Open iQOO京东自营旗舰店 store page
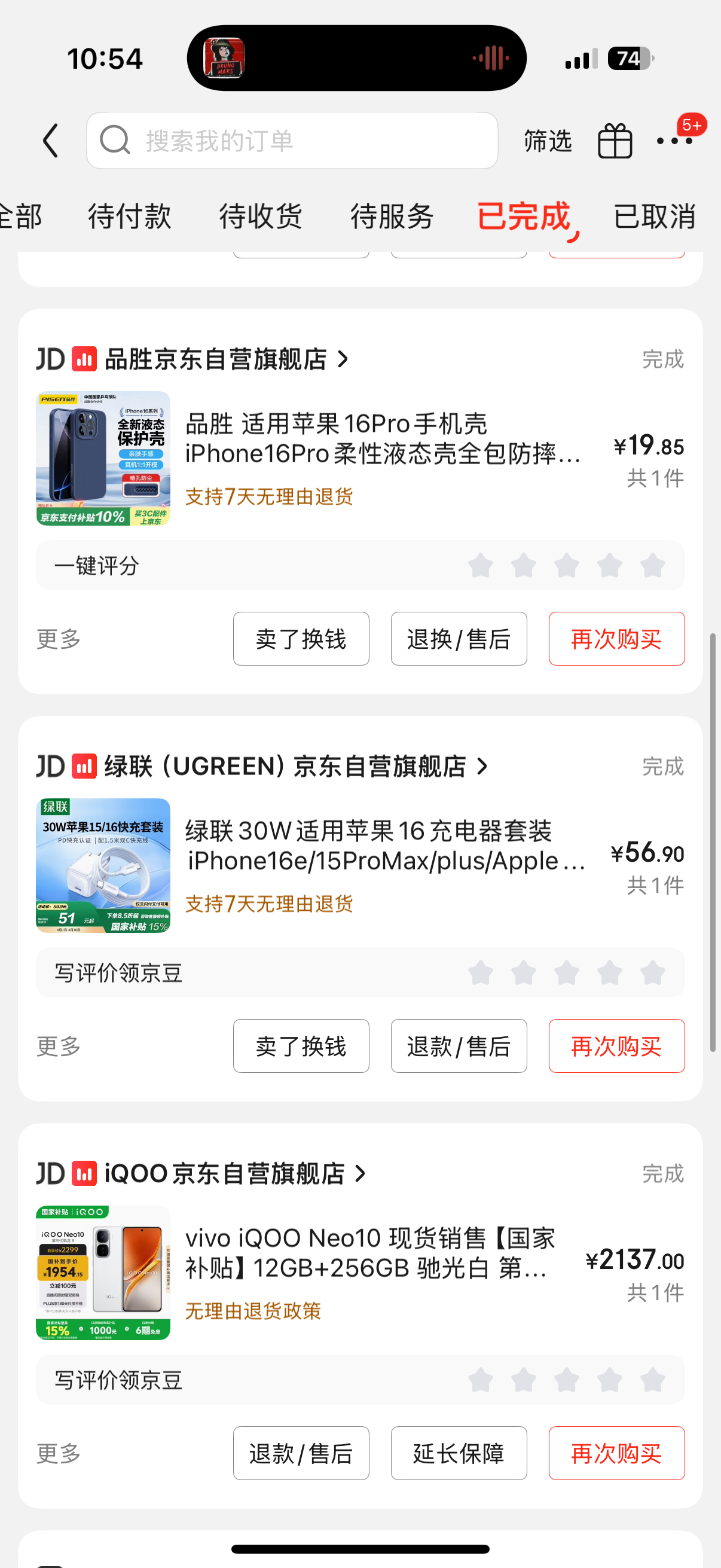The image size is (721, 1568). 225,1173
